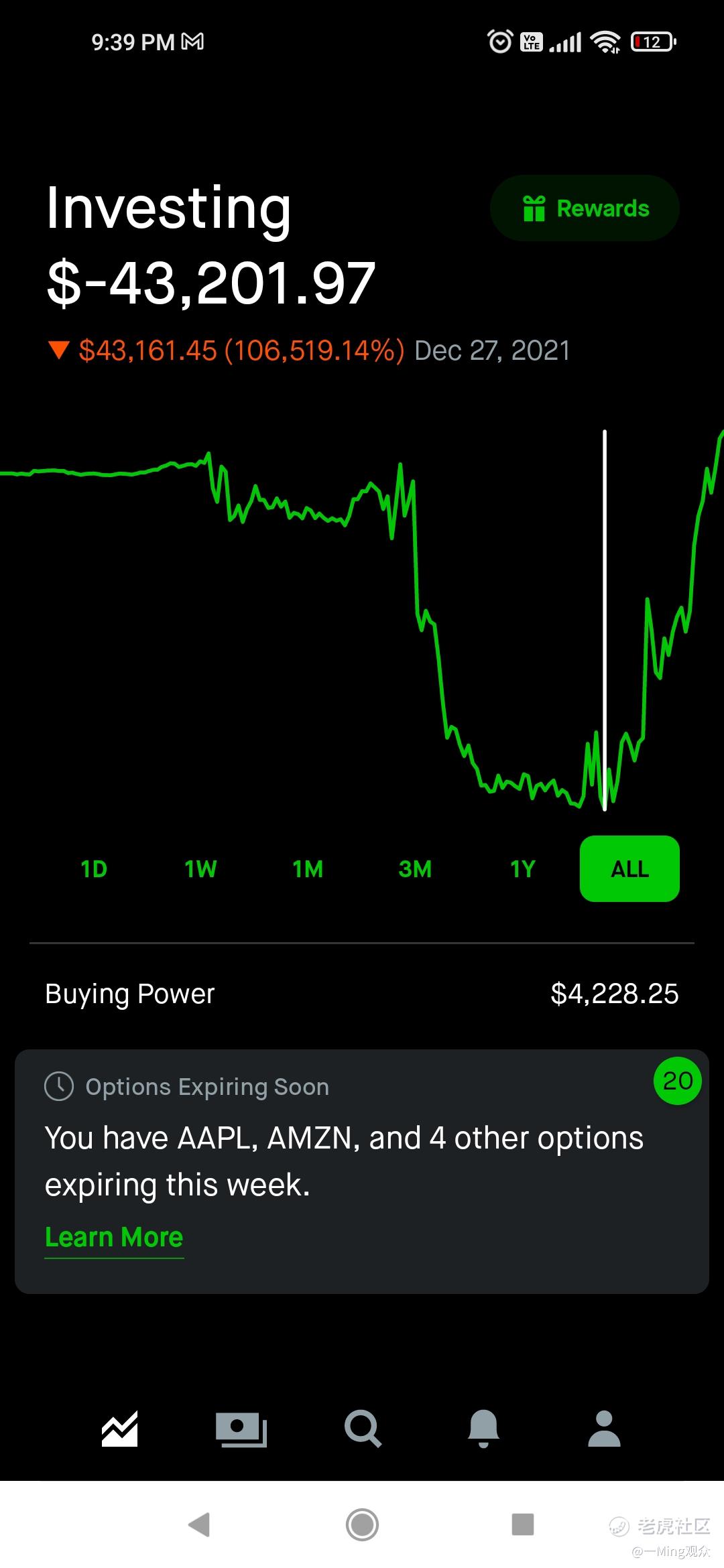The image size is (724, 1568).
Task: Tap the system back button
Action: [x=199, y=1524]
